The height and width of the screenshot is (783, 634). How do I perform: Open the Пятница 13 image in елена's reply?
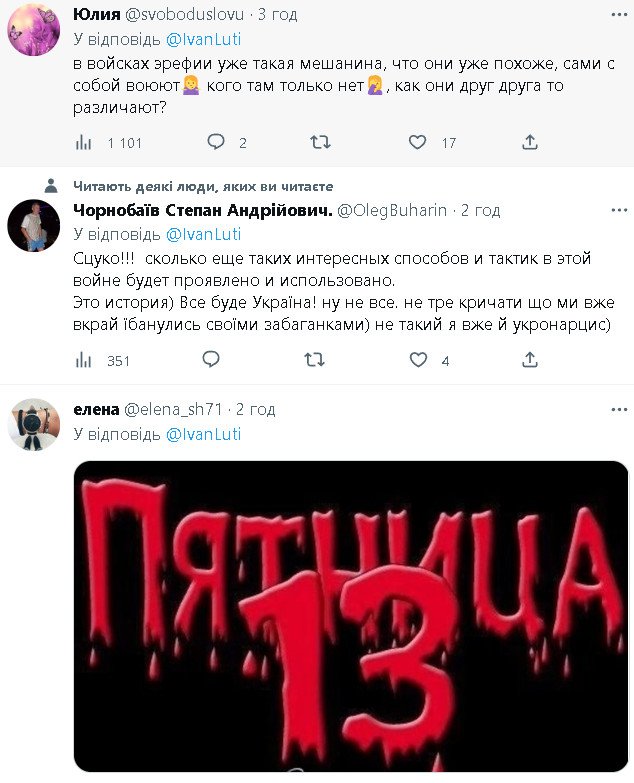coord(350,615)
